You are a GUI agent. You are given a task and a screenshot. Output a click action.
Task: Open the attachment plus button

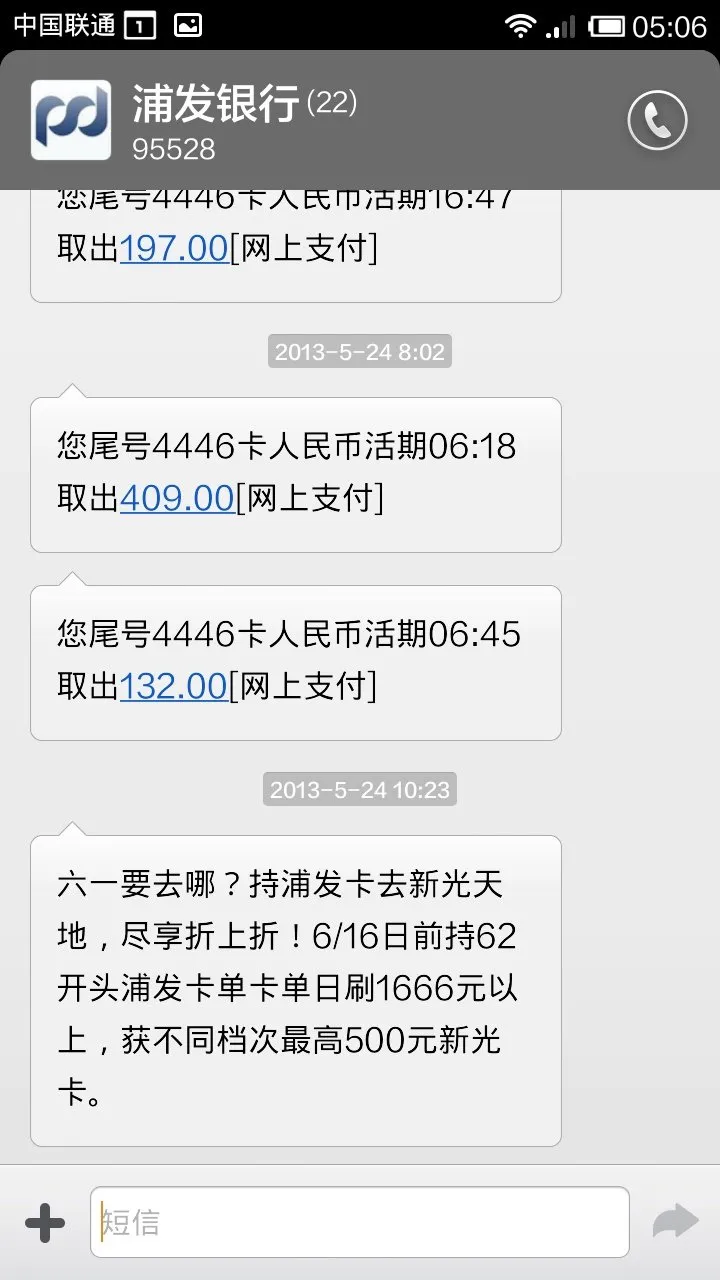click(45, 1223)
